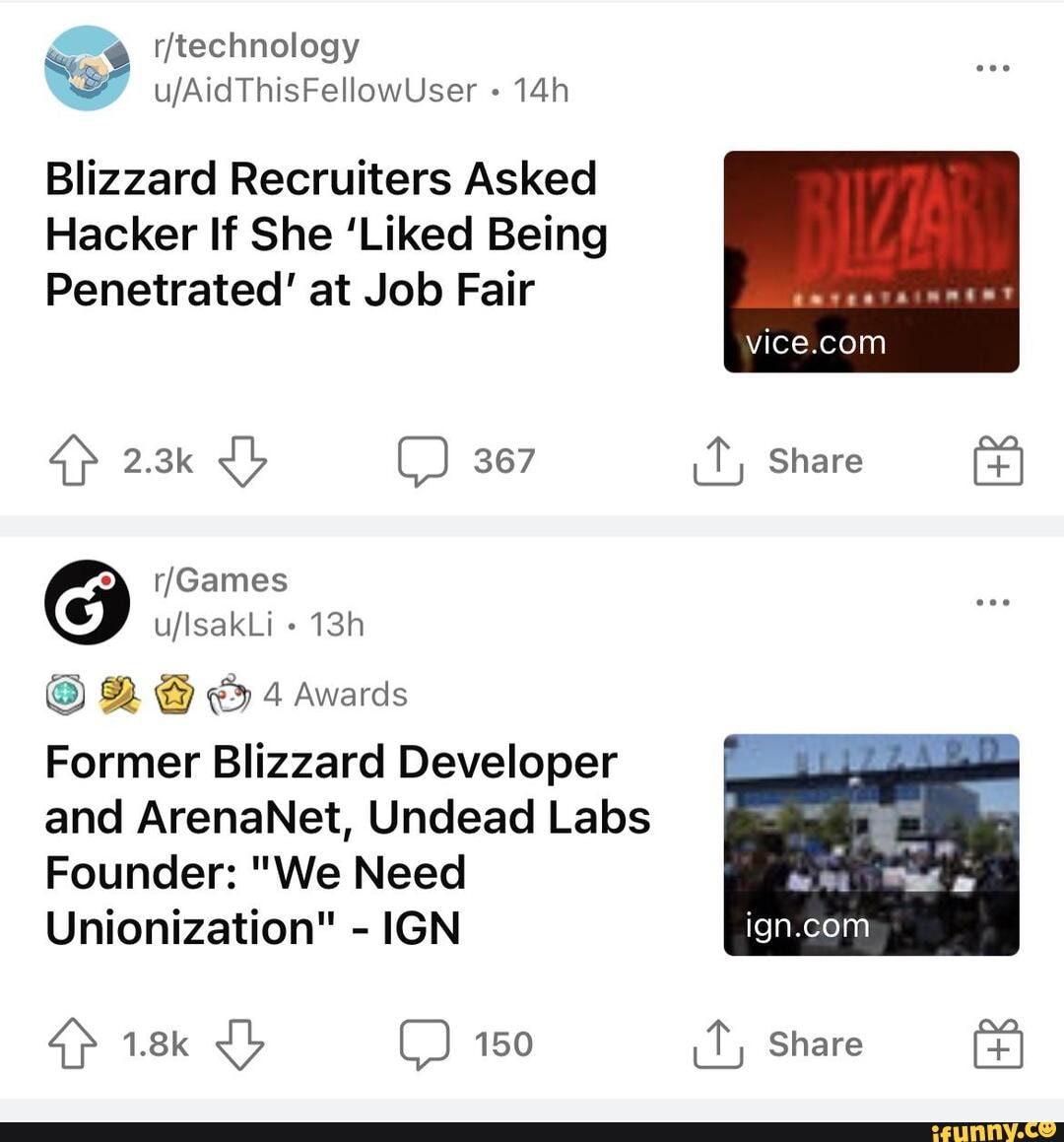Give an award using the top gift icon
Image resolution: width=1064 pixels, height=1142 pixels.
(x=996, y=459)
